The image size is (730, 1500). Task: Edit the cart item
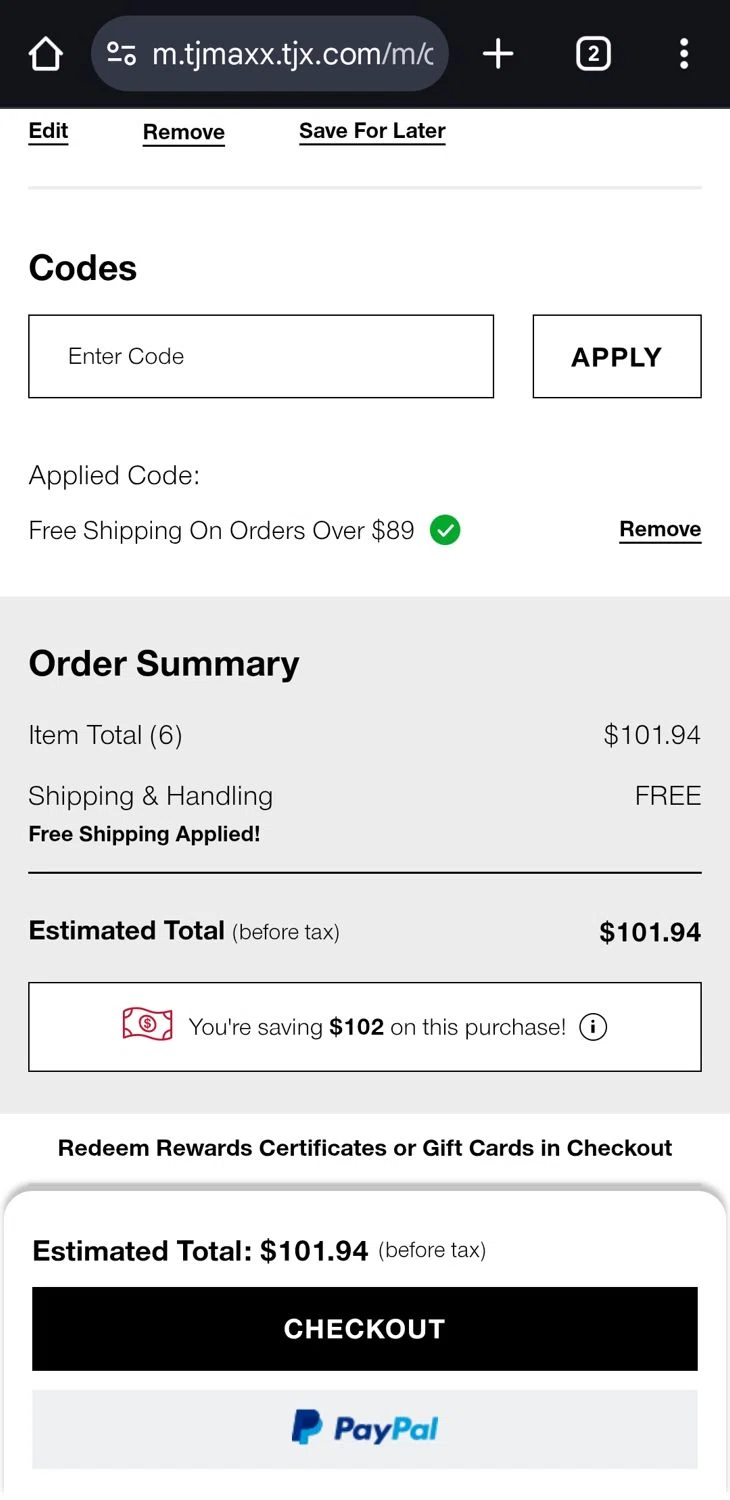pos(48,131)
